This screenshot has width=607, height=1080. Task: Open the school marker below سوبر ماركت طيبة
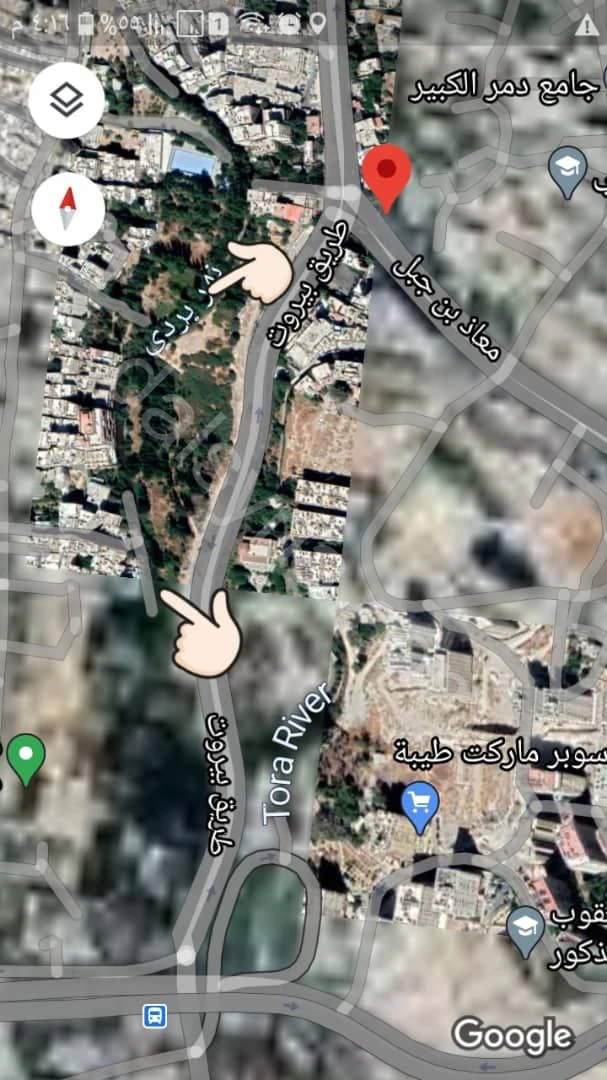pyautogui.click(x=525, y=927)
